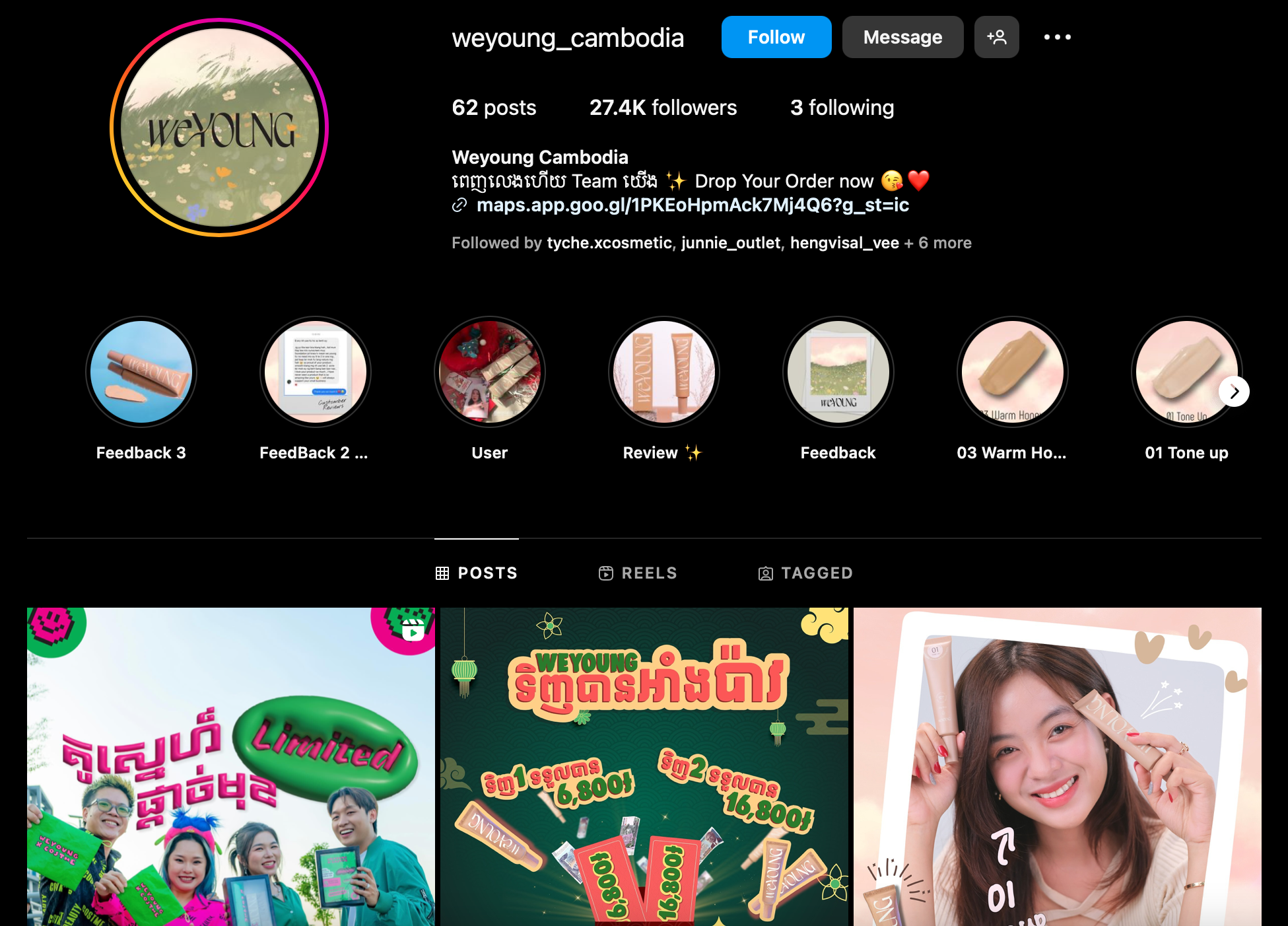Open the Limited reel post
The image size is (1288, 926).
[x=231, y=766]
